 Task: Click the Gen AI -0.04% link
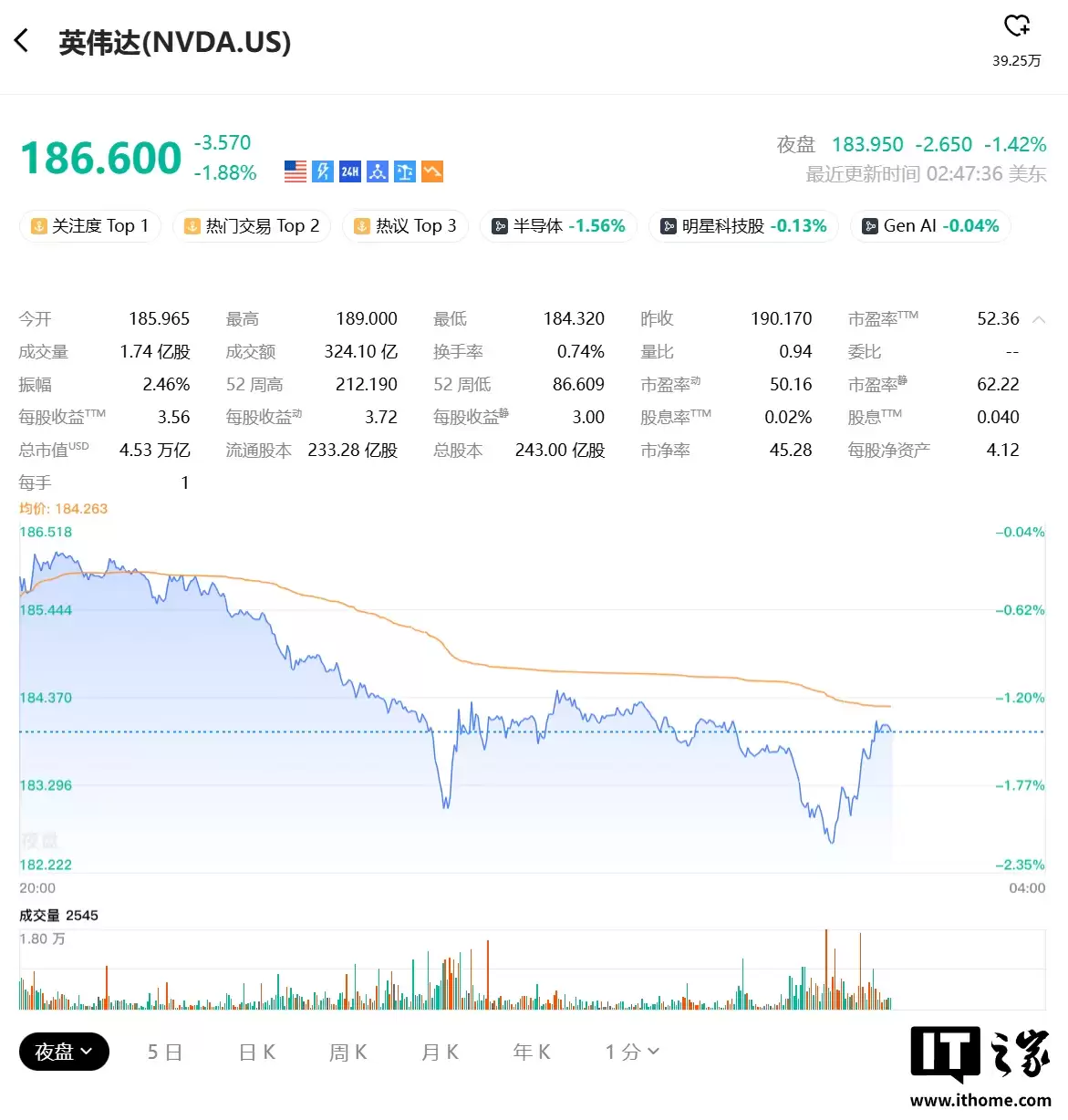[929, 225]
